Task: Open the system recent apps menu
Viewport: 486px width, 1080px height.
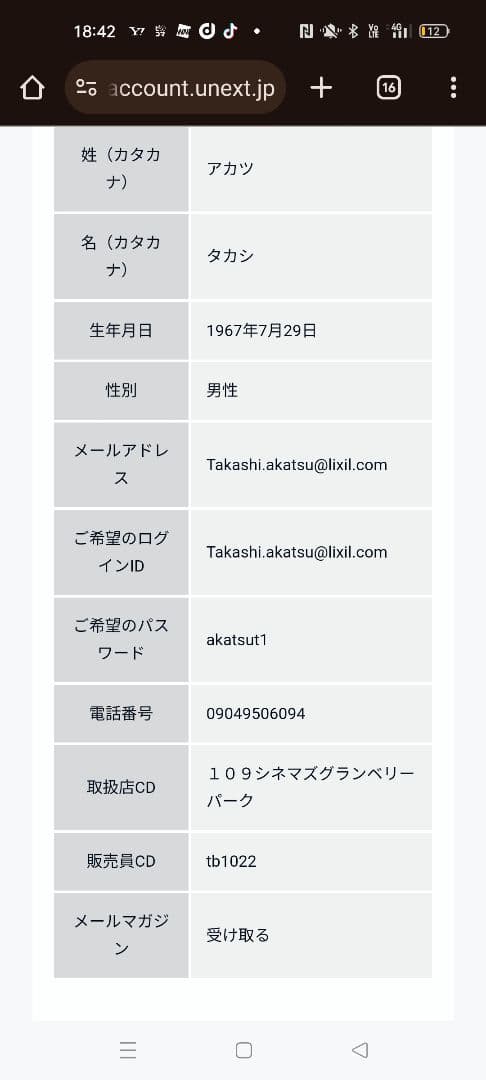Action: tap(128, 1050)
